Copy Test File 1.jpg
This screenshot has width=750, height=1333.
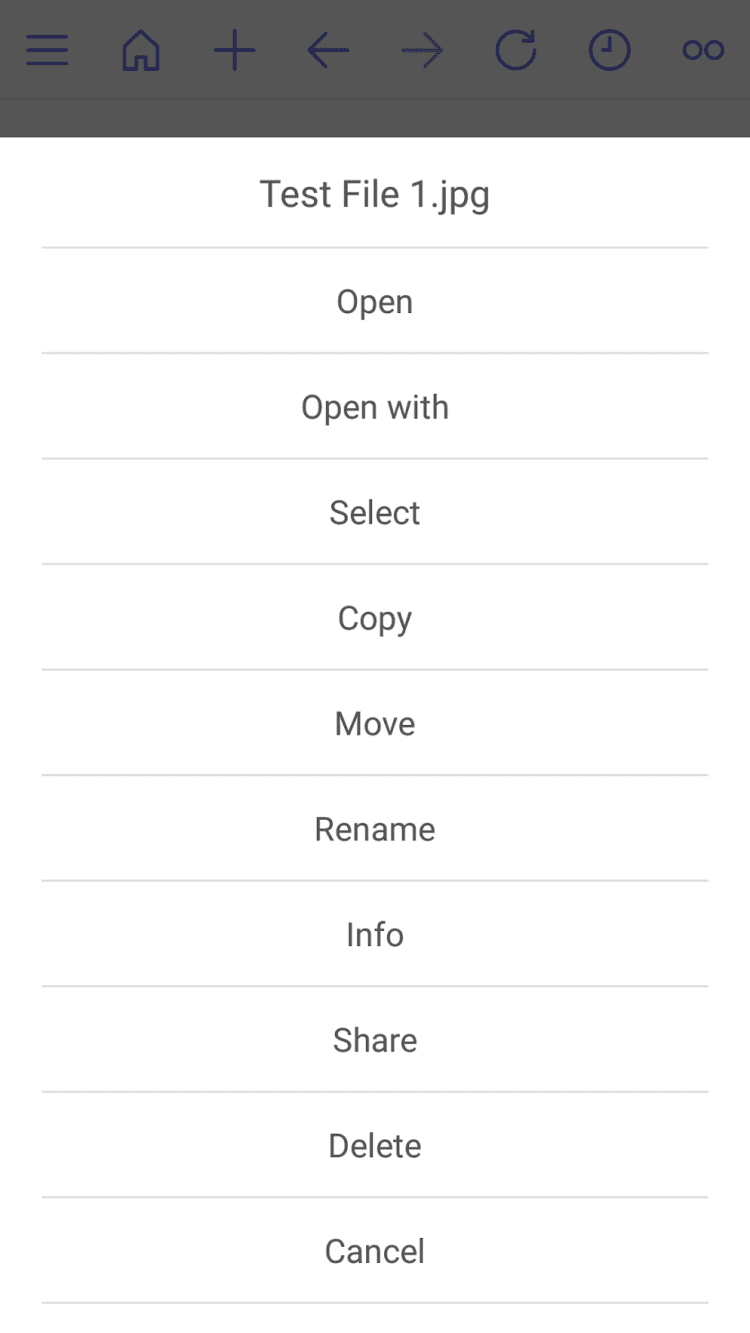tap(374, 618)
